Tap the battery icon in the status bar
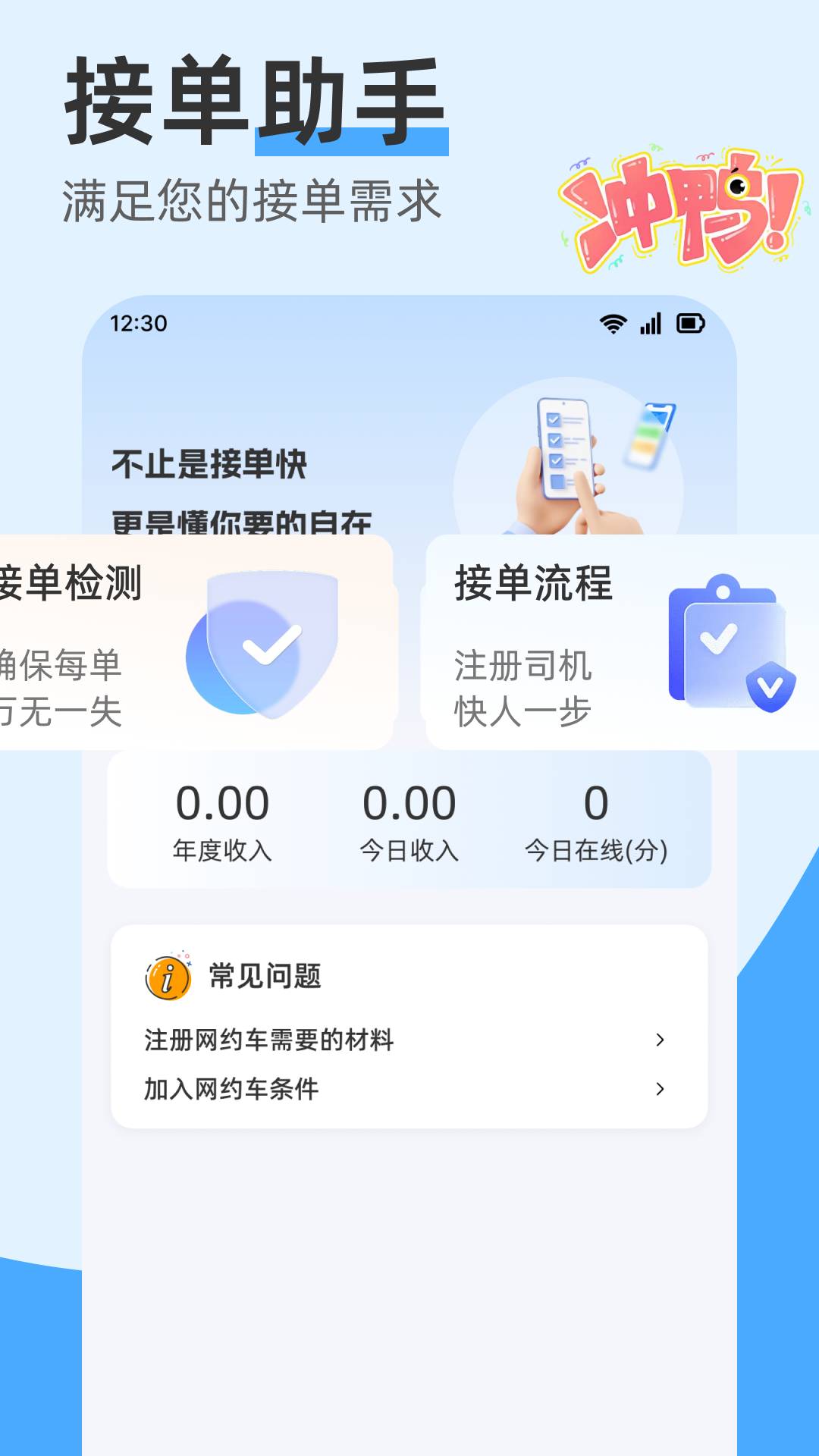Image resolution: width=819 pixels, height=1456 pixels. click(690, 324)
